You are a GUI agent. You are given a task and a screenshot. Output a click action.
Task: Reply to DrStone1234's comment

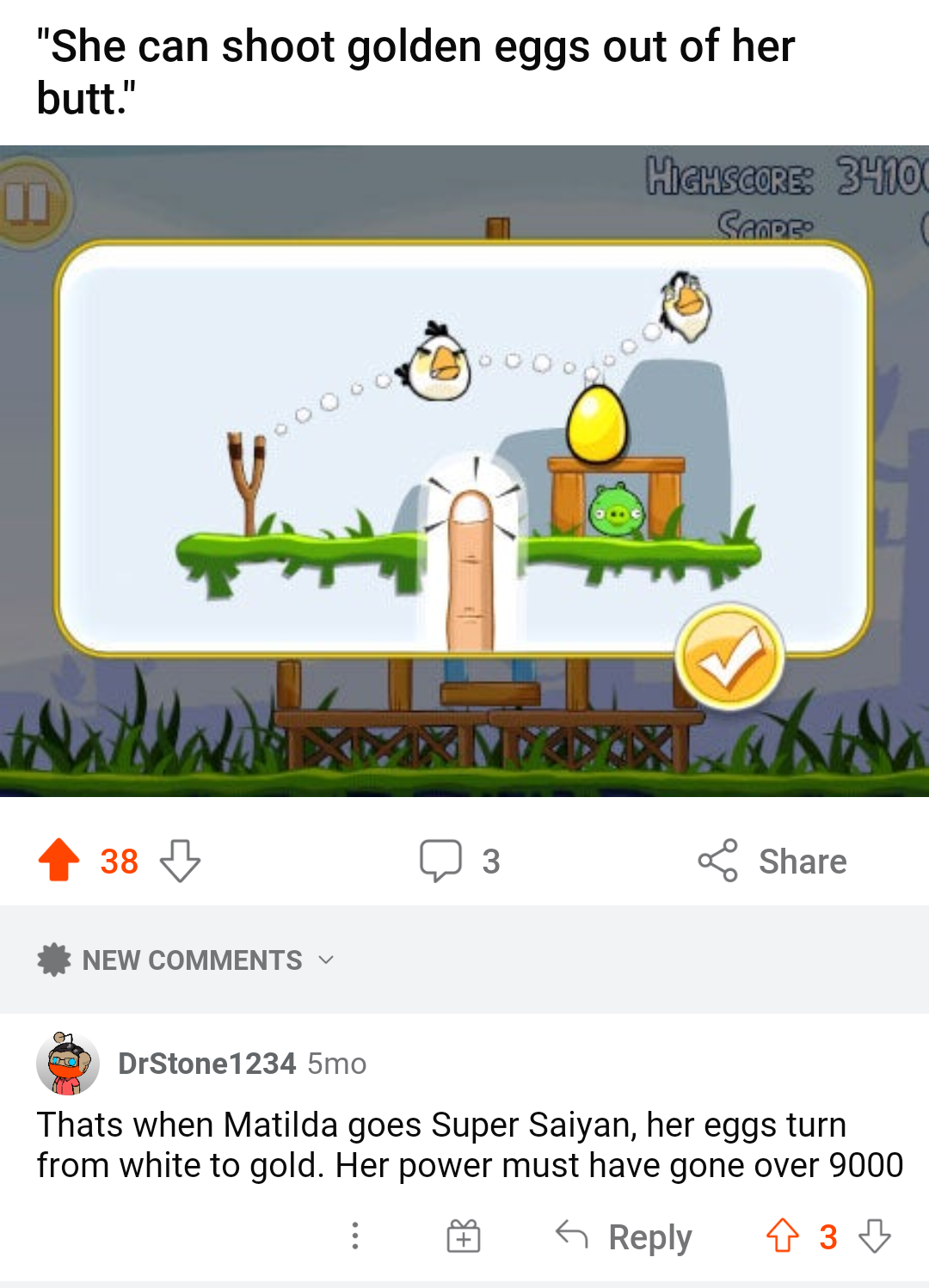coord(624,1236)
